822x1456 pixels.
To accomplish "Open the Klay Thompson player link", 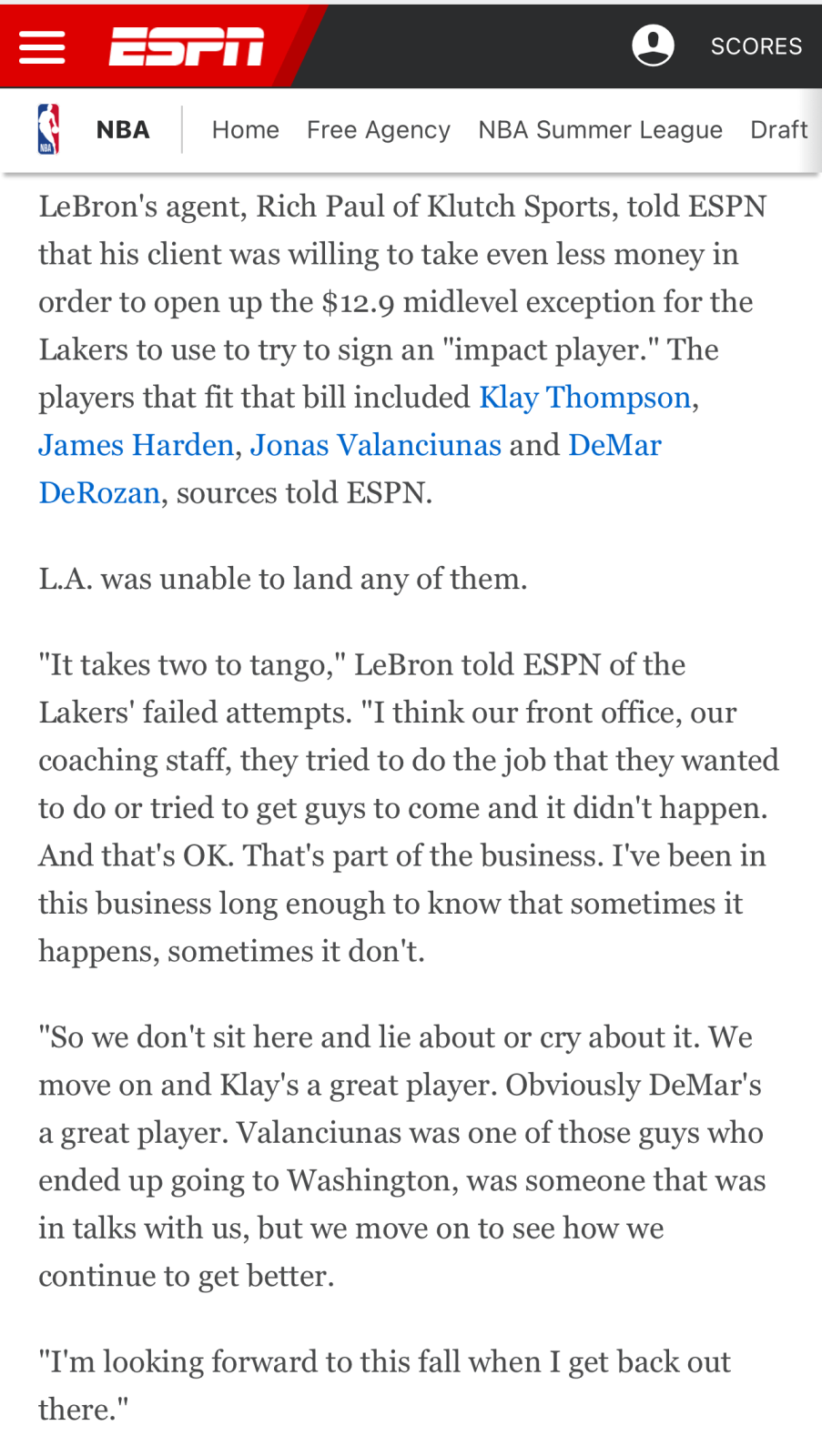I will pos(584,398).
